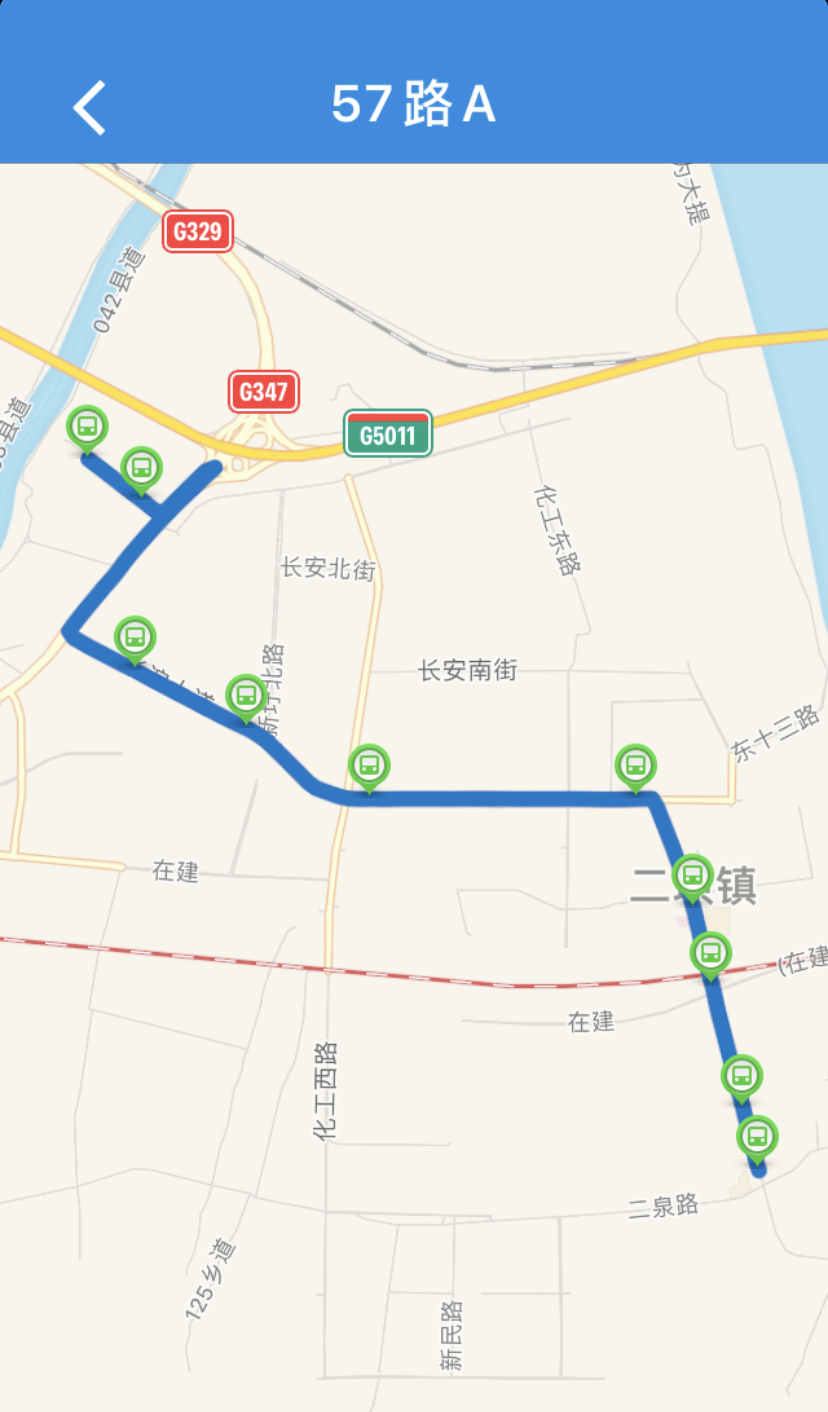The image size is (828, 1412).
Task: Select the bus stop marker near 新圩北路
Action: coord(243,694)
